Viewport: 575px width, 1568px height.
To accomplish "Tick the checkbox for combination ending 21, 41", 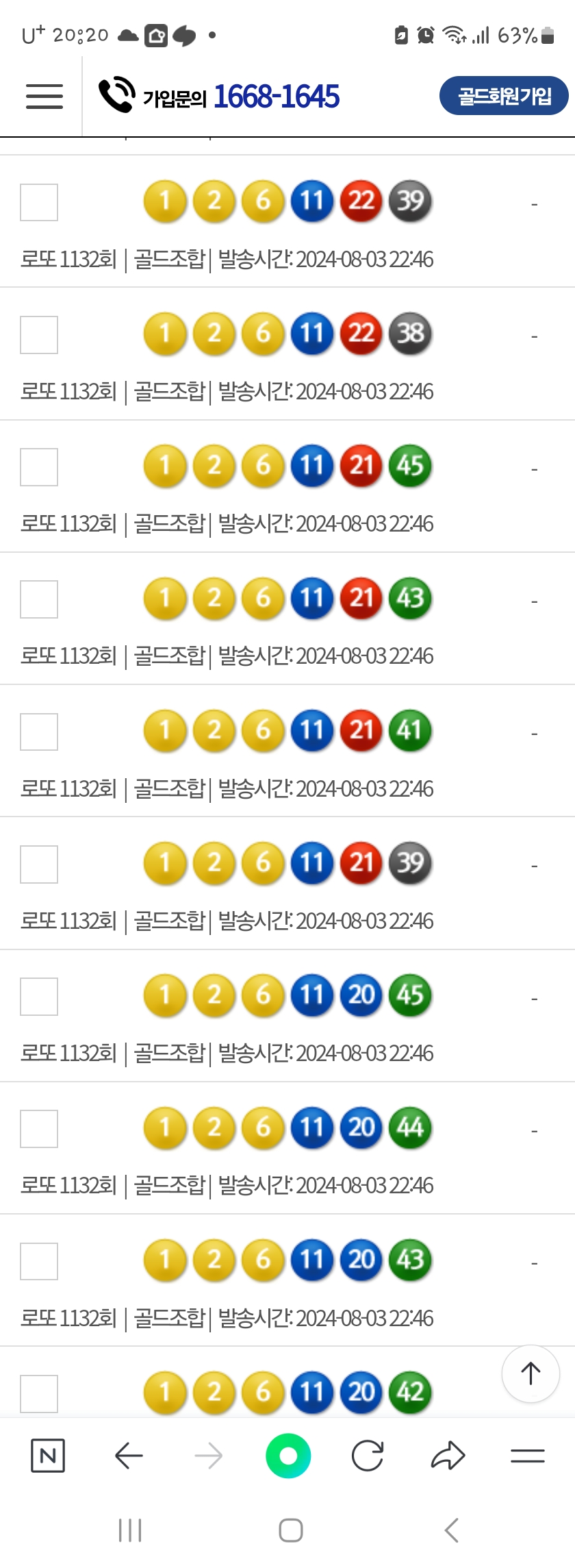I will point(39,732).
